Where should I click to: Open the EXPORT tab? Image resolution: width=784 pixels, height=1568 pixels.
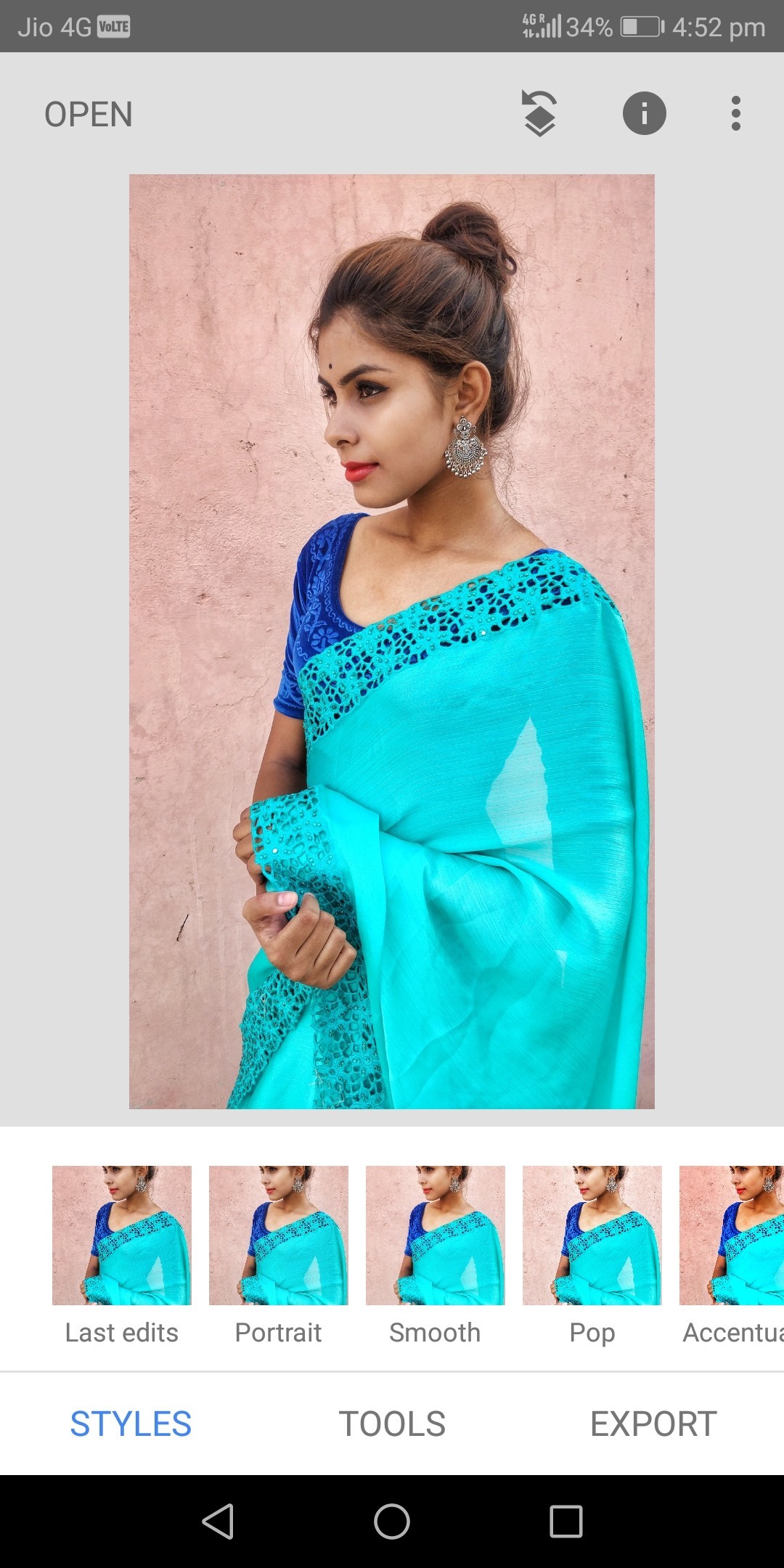click(653, 1424)
